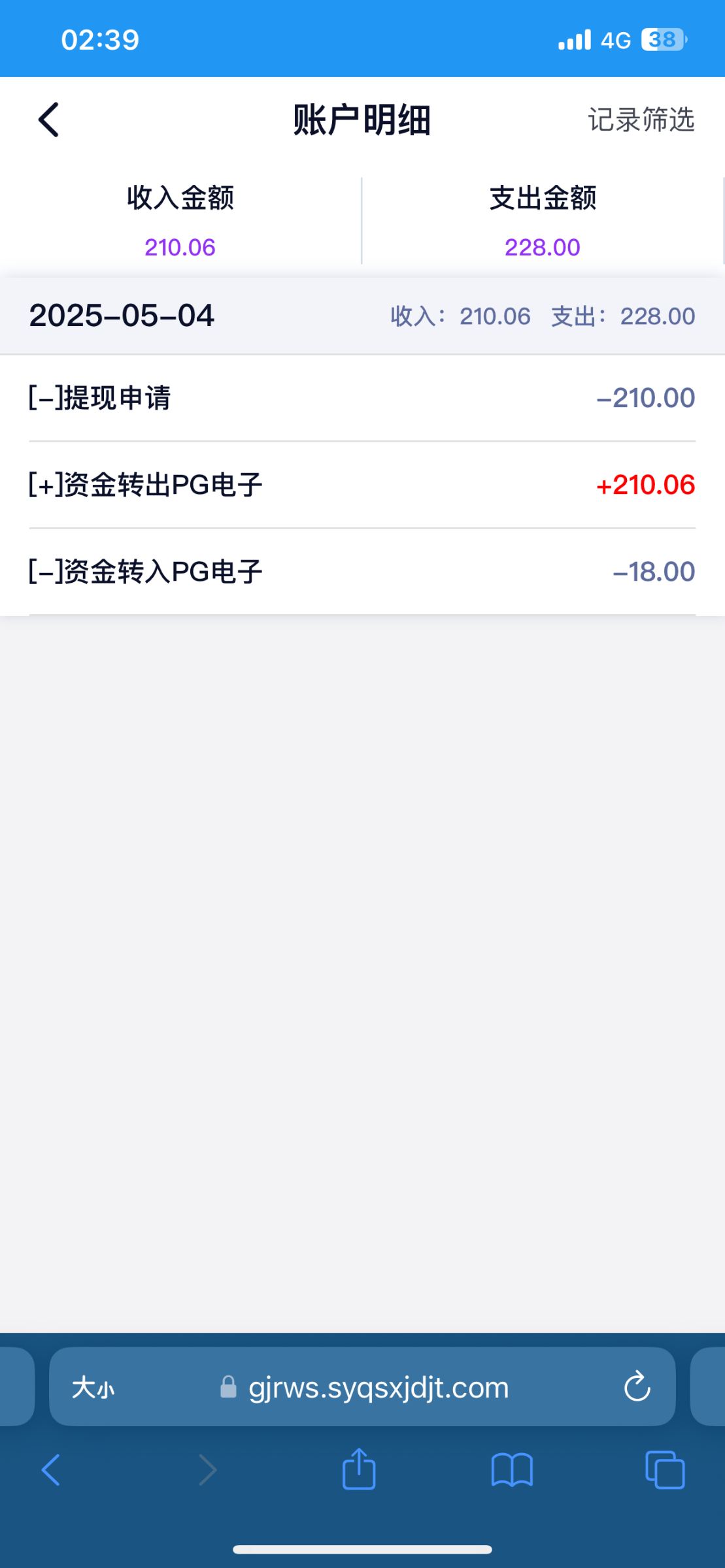
Task: Show all open browser tabs
Action: 665,1470
